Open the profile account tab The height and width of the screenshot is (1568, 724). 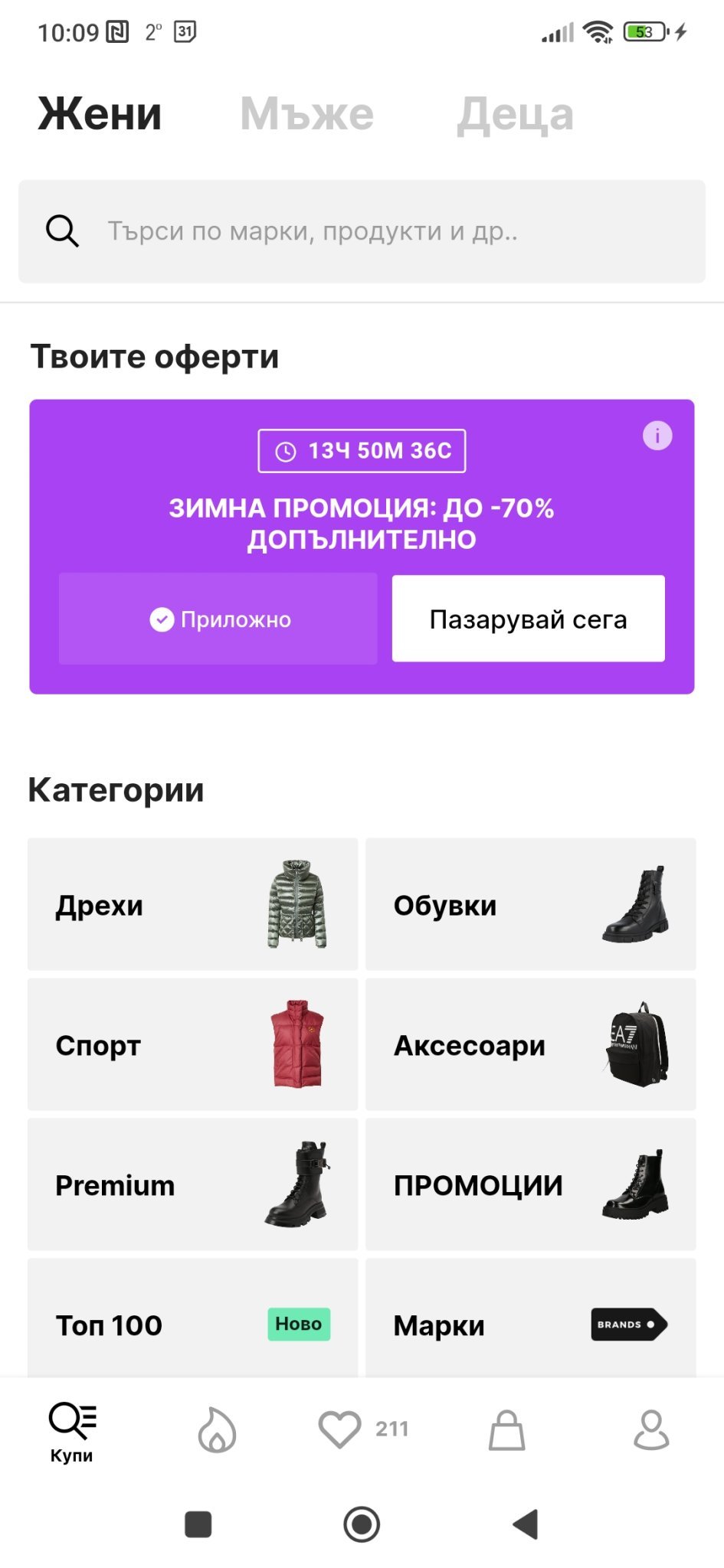pyautogui.click(x=651, y=1429)
